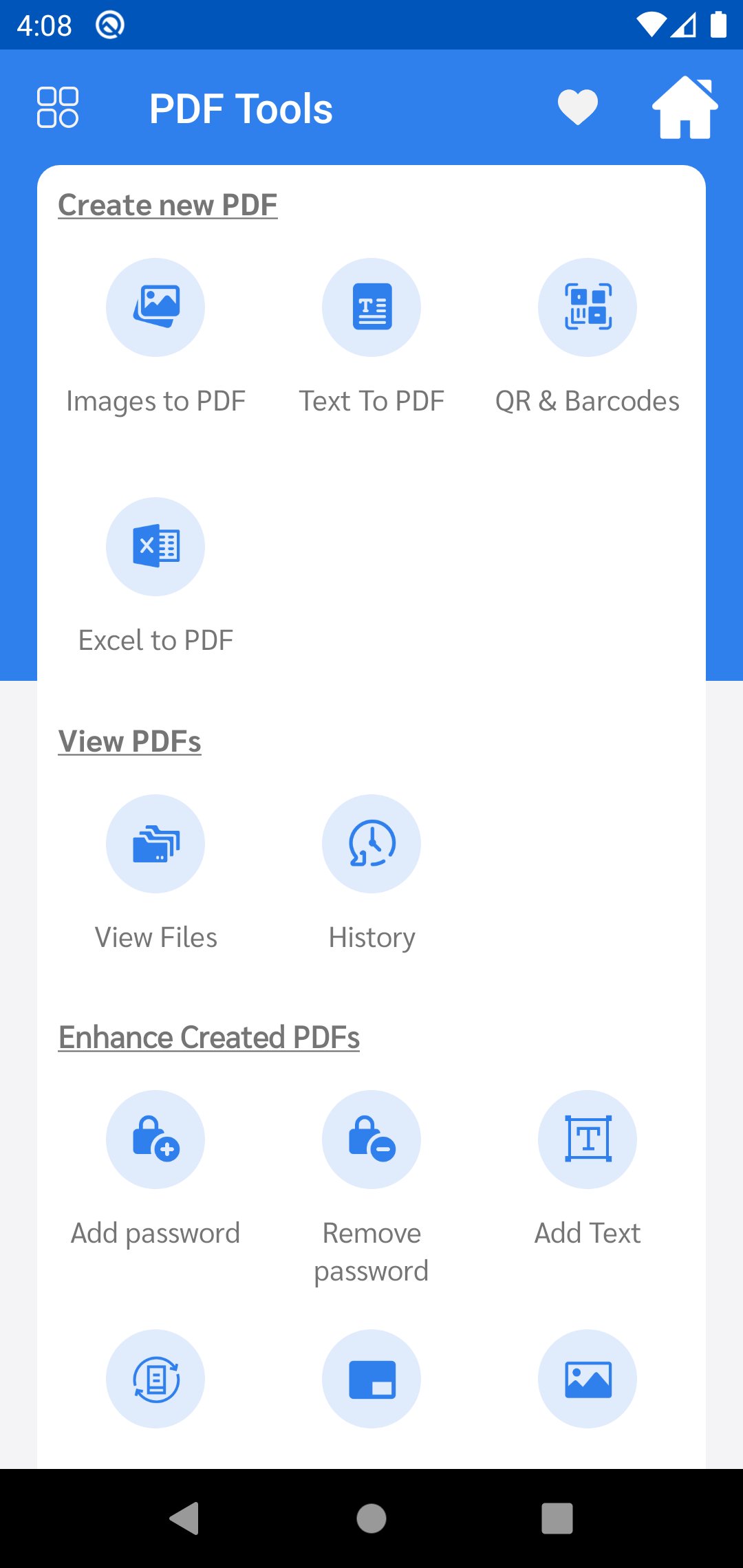
Task: Tap the View PDFs section title
Action: tap(129, 741)
